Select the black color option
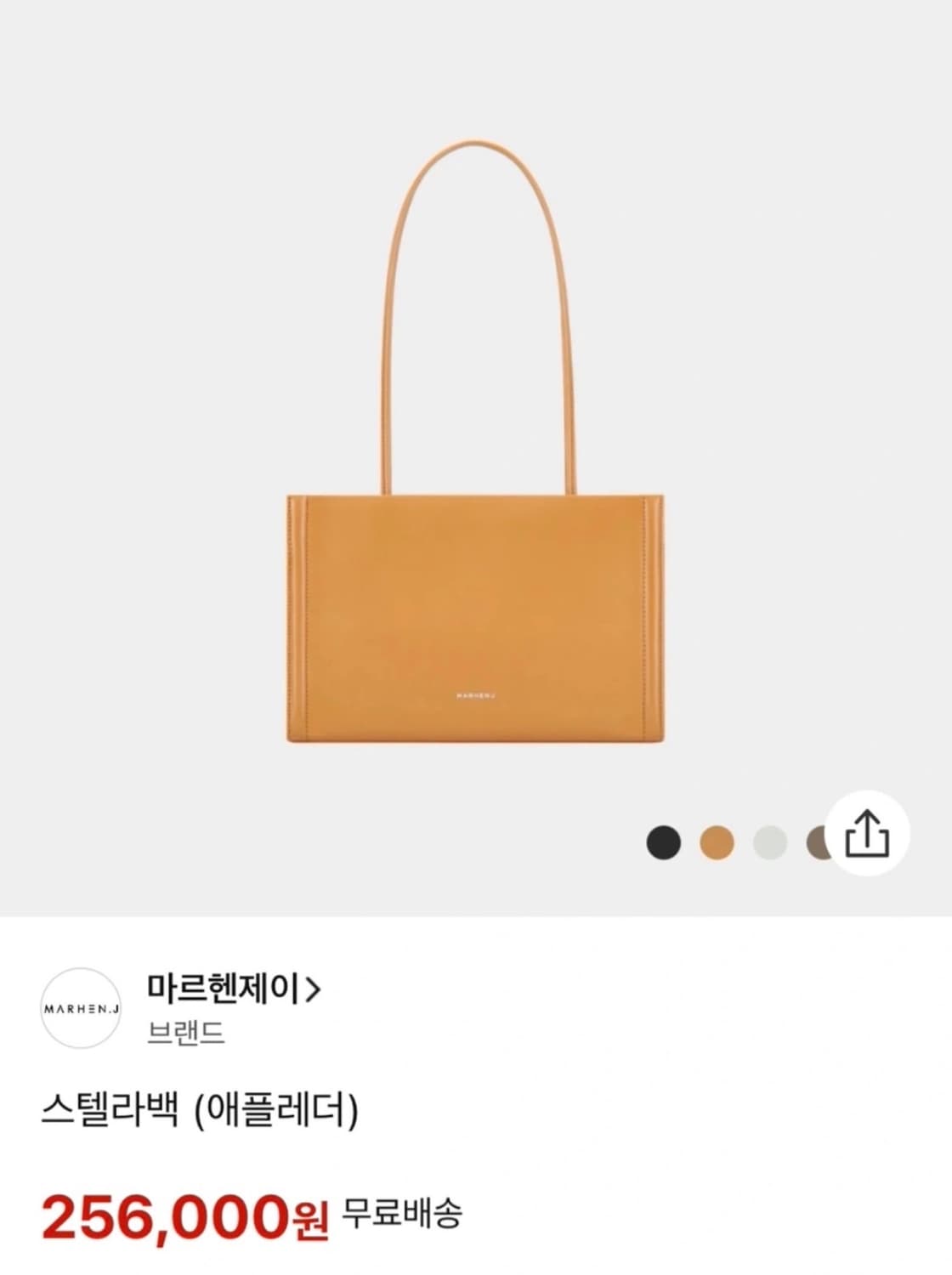Screen dimensions: 952x1275 click(665, 841)
